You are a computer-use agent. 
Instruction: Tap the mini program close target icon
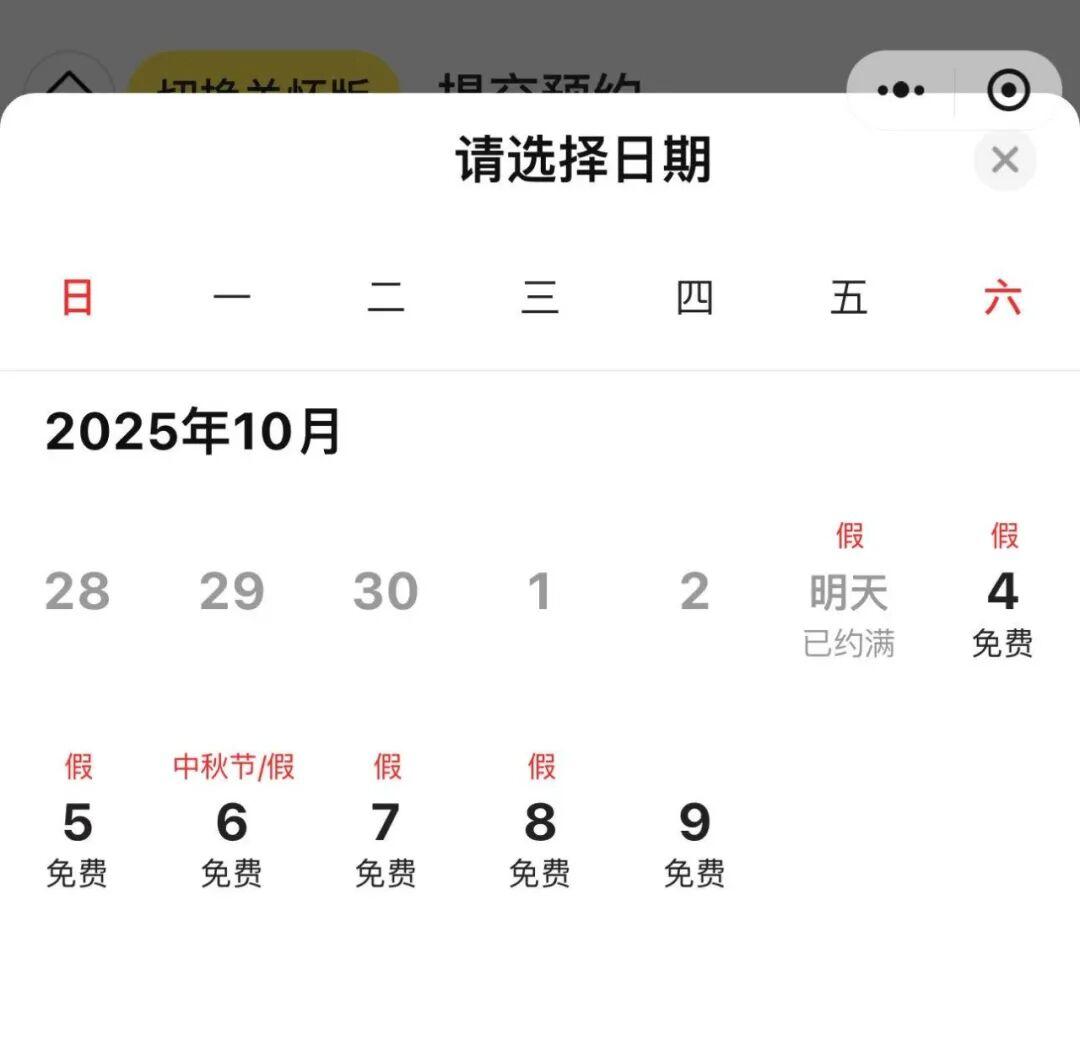point(1008,91)
